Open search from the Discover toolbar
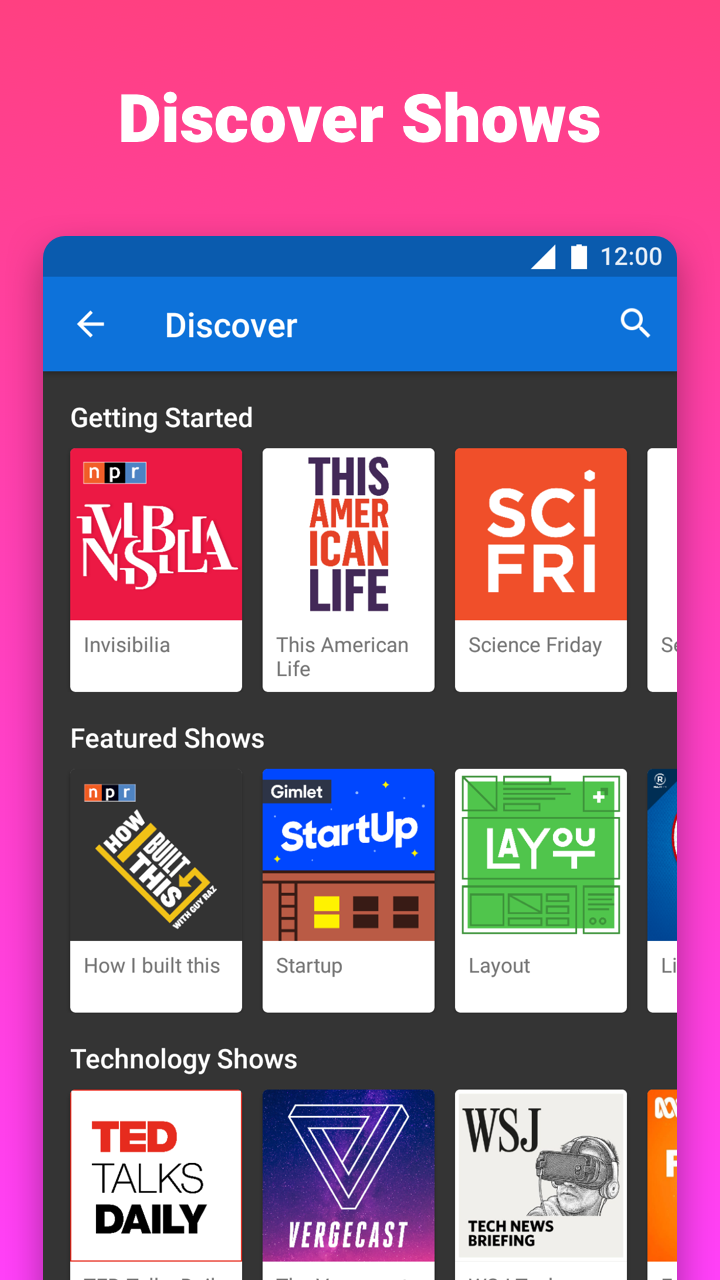Screen dimensions: 720x1280 point(636,324)
